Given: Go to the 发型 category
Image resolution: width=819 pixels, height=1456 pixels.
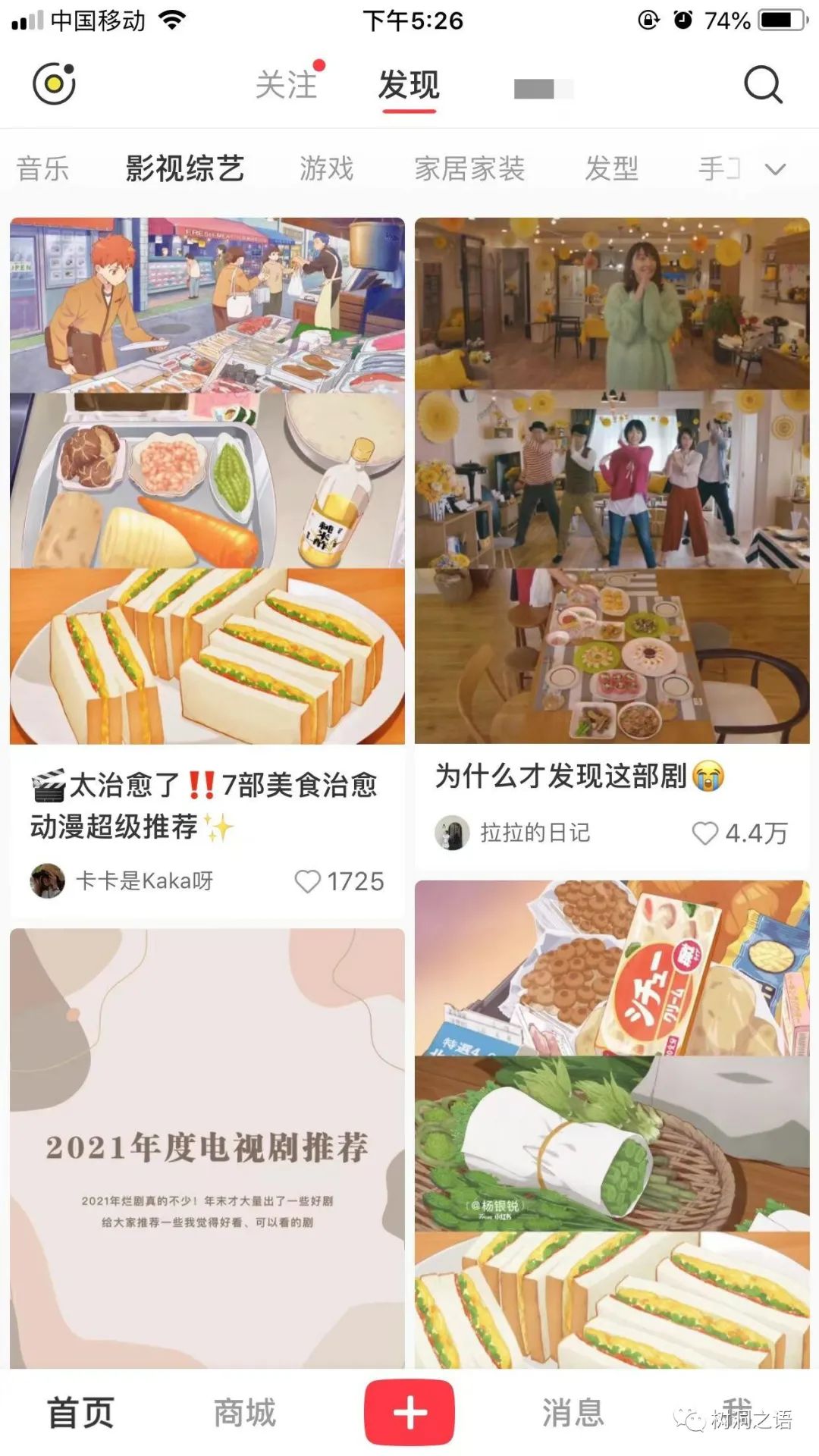Looking at the screenshot, I should (x=611, y=168).
